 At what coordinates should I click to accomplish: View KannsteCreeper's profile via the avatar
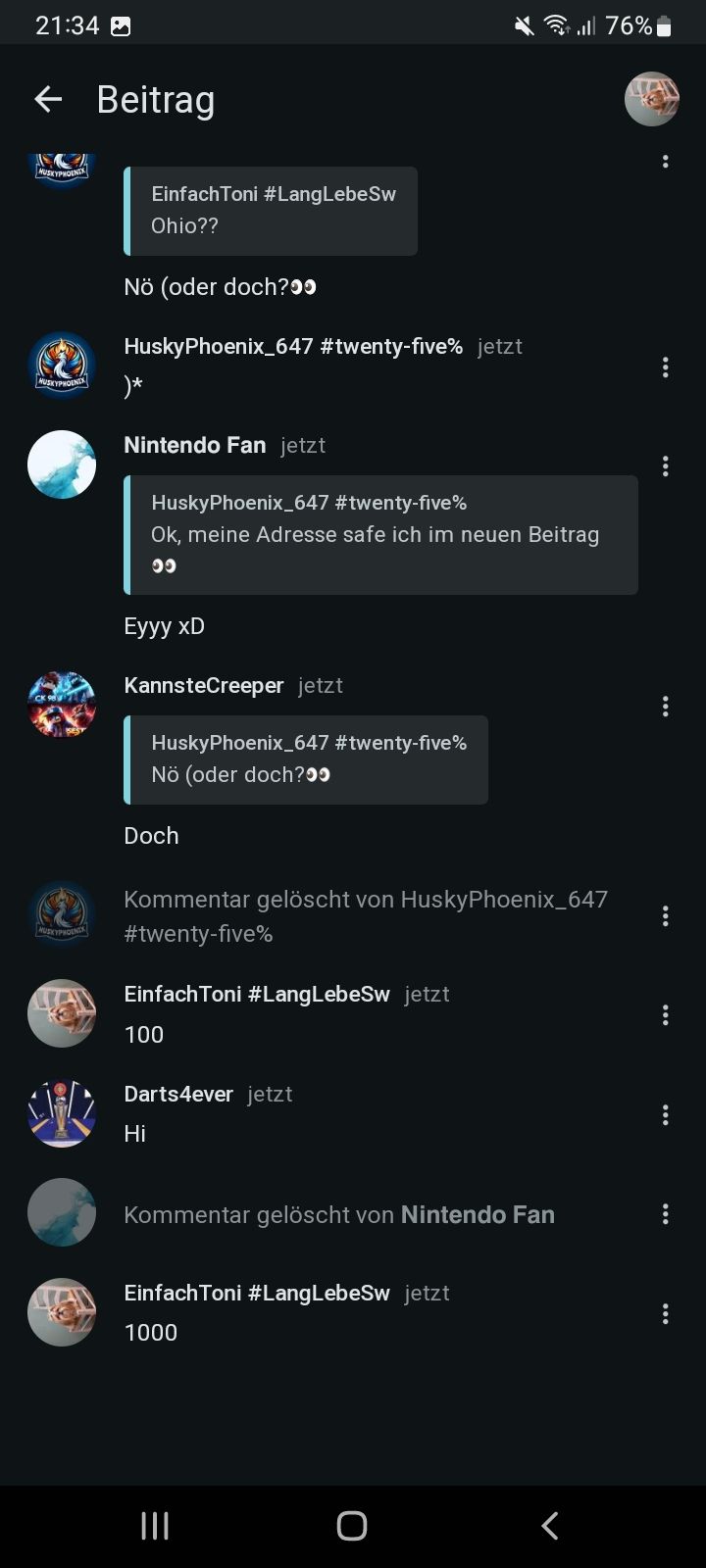point(62,705)
